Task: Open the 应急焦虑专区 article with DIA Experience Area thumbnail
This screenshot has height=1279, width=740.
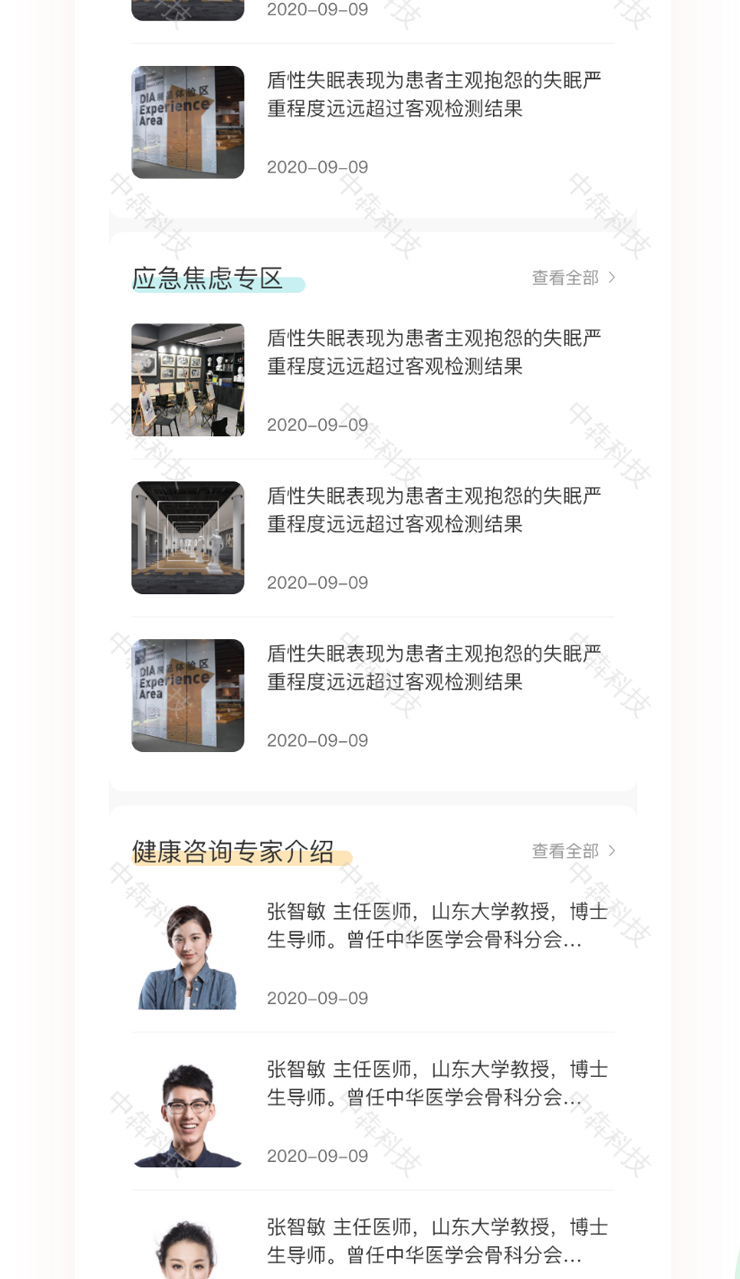Action: (373, 696)
